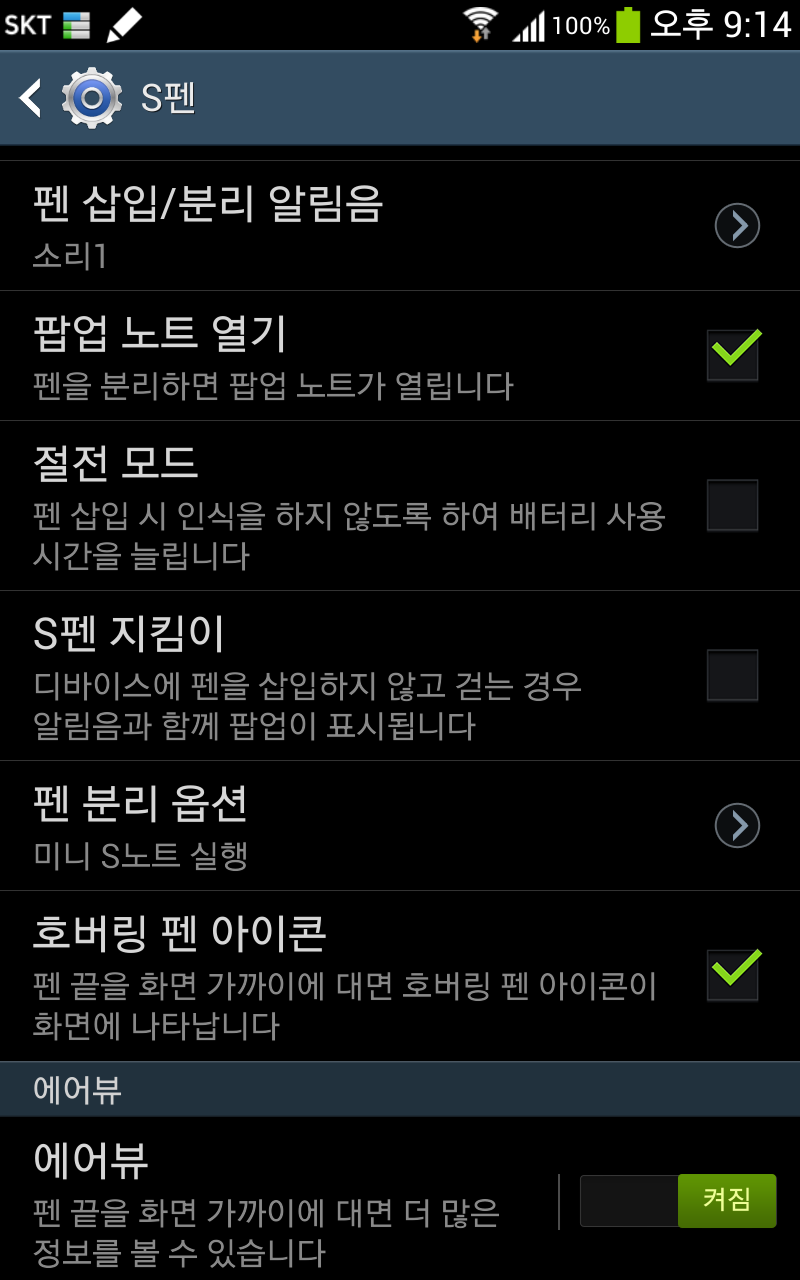Enable the 절전 모드 checkbox

coord(732,505)
